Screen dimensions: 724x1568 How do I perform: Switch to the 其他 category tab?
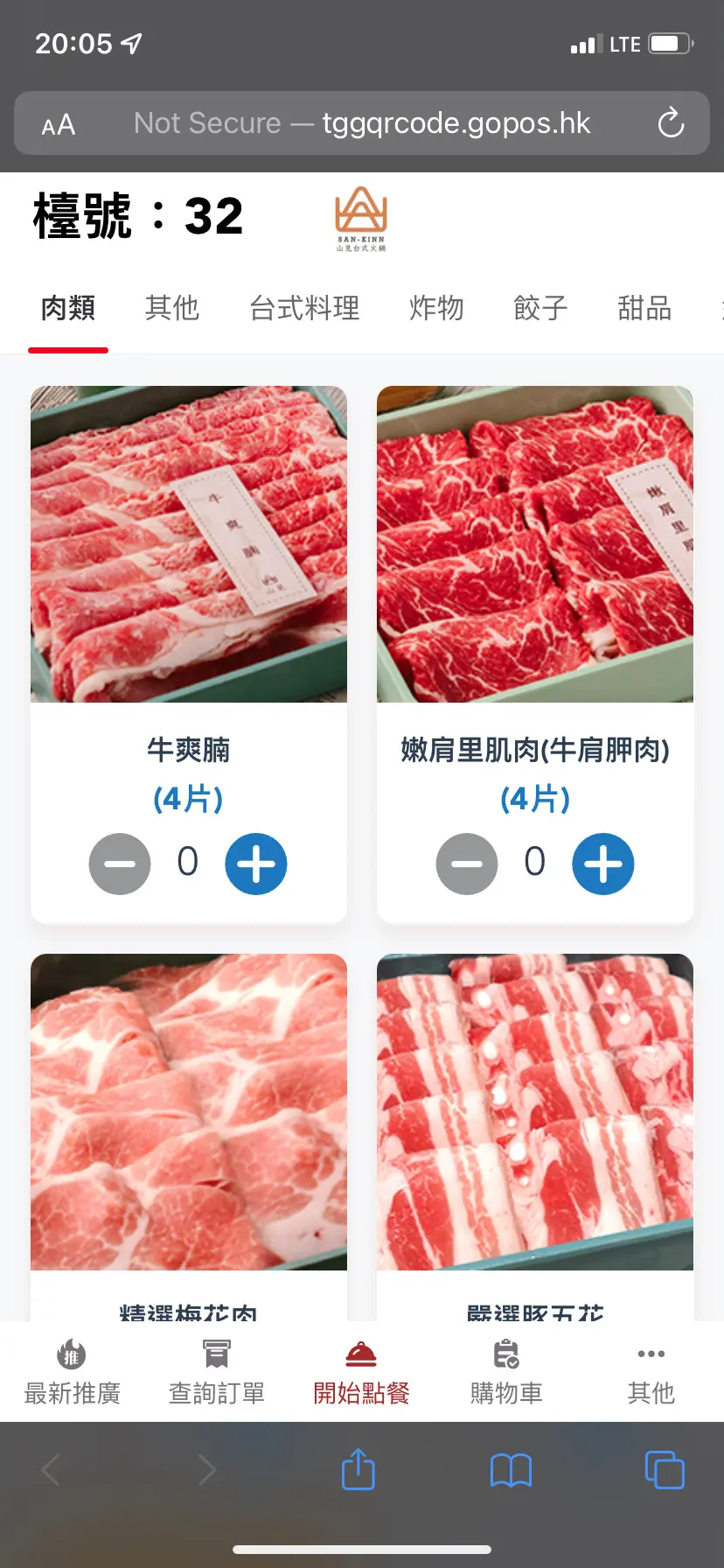pyautogui.click(x=172, y=308)
